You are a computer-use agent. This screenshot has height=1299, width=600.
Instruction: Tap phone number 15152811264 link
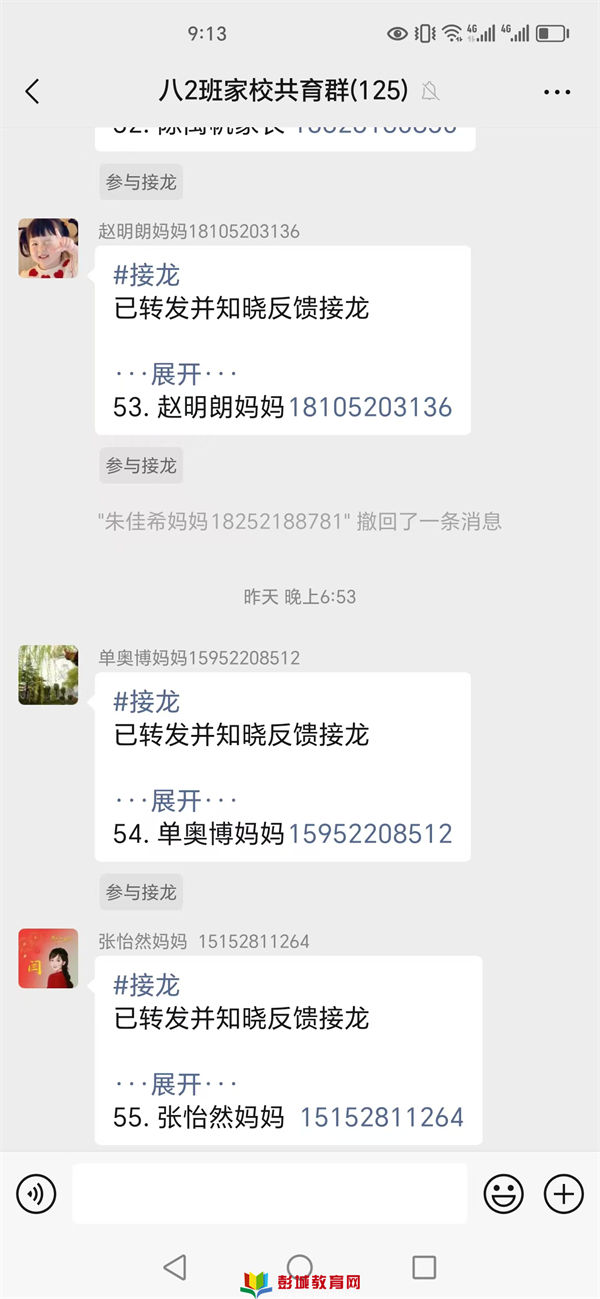pos(381,1117)
